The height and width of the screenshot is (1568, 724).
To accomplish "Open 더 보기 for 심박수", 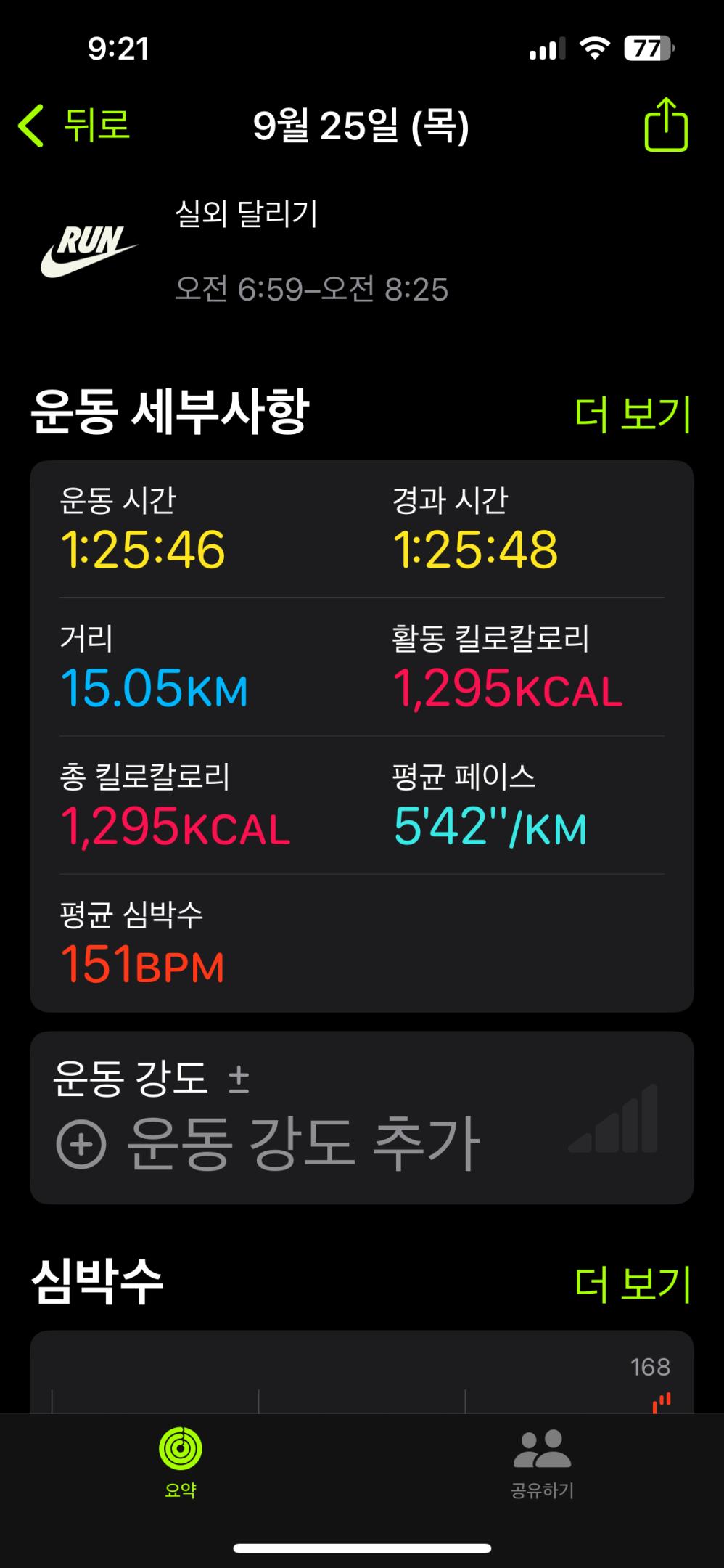I will (632, 1283).
